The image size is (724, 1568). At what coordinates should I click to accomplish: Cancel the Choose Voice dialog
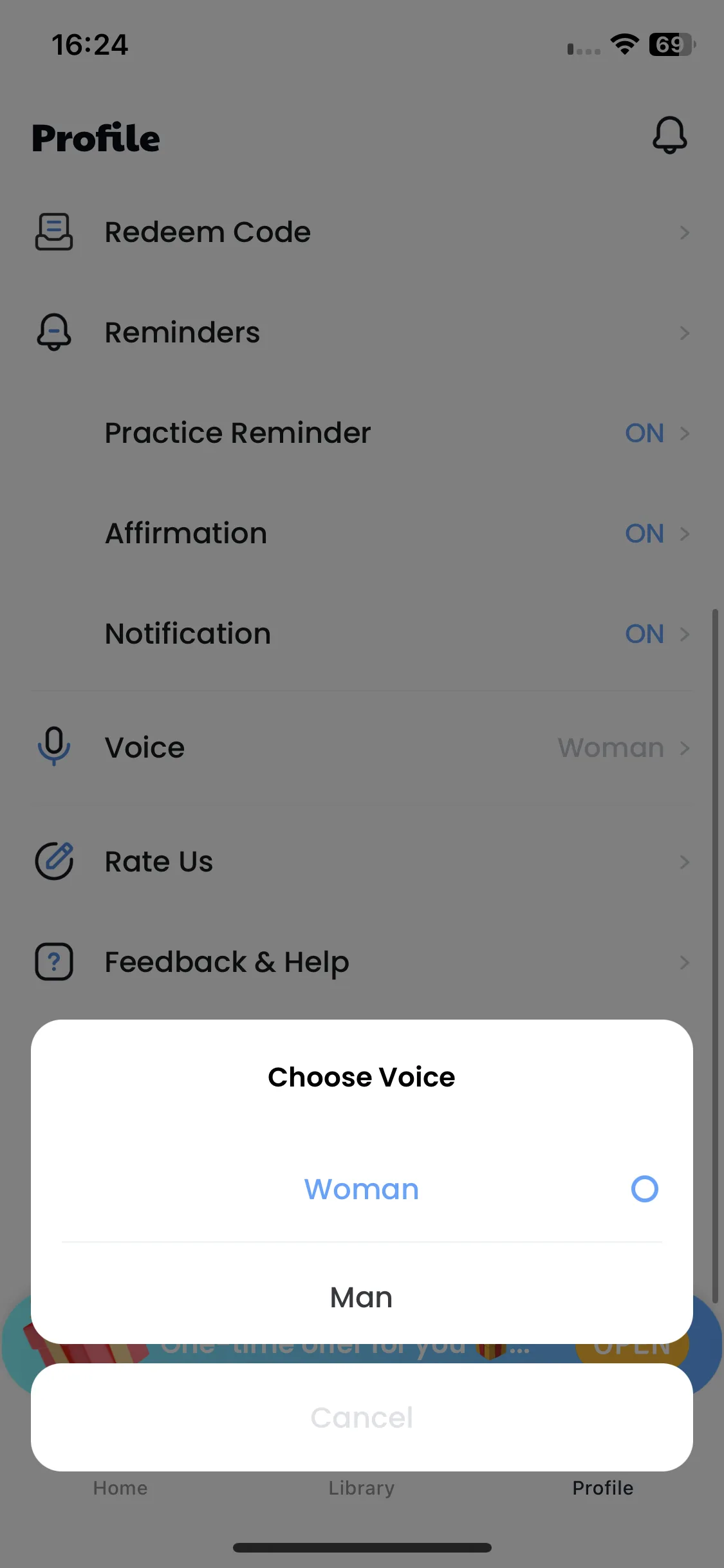(x=361, y=1417)
